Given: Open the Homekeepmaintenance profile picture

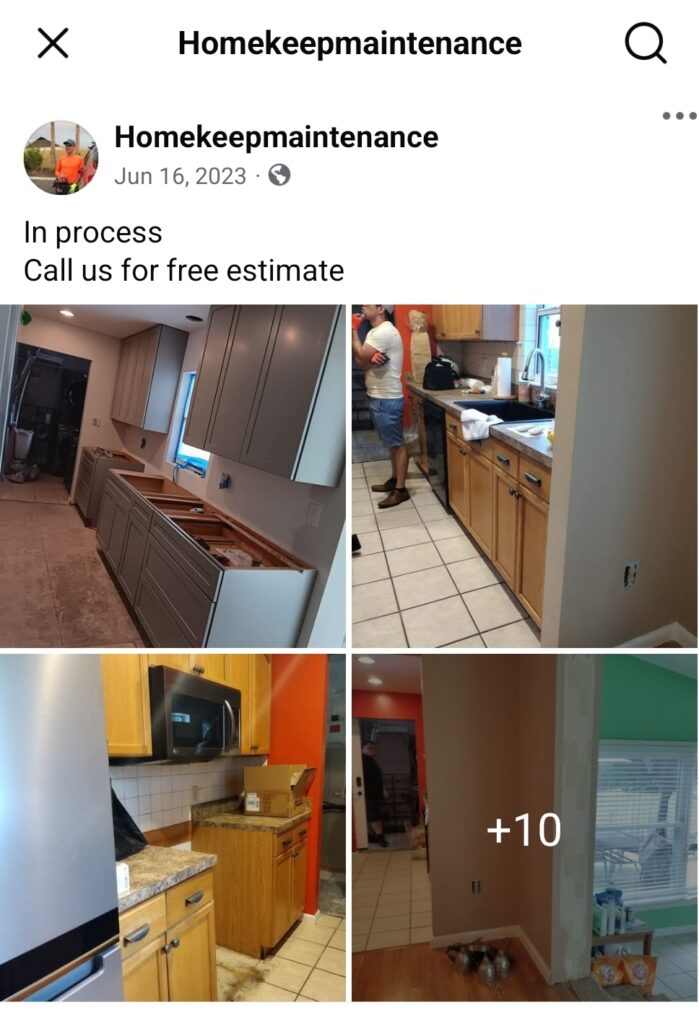Looking at the screenshot, I should [x=61, y=157].
